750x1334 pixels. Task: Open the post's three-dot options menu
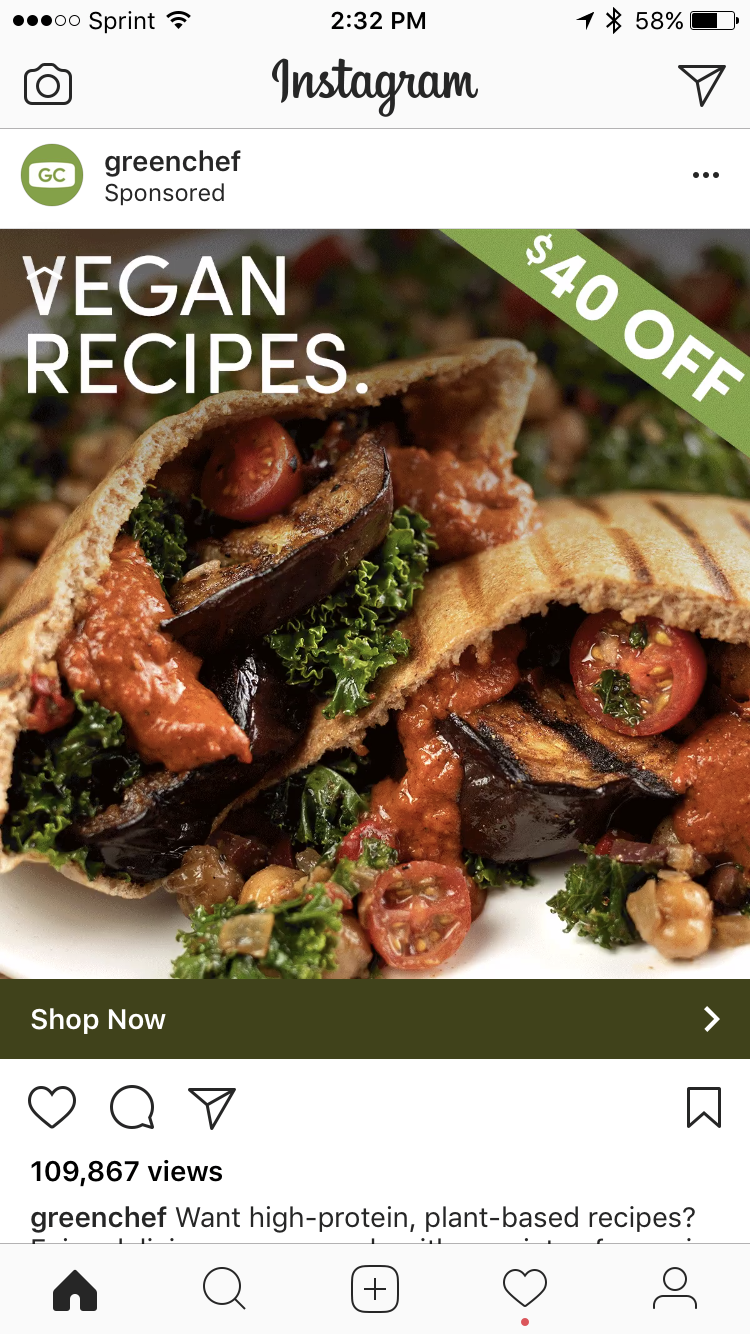[705, 176]
